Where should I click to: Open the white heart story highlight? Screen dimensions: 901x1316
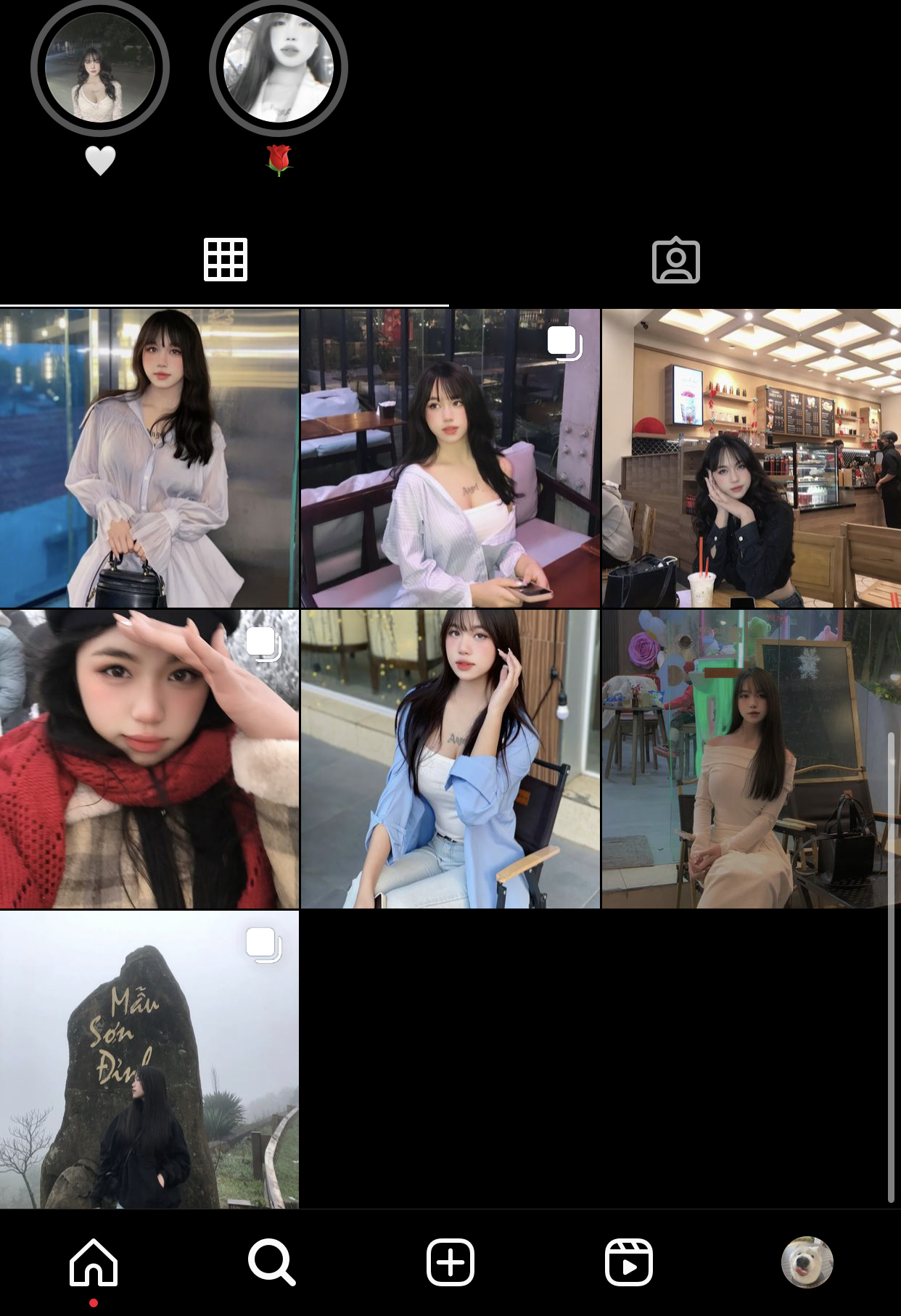[x=100, y=69]
